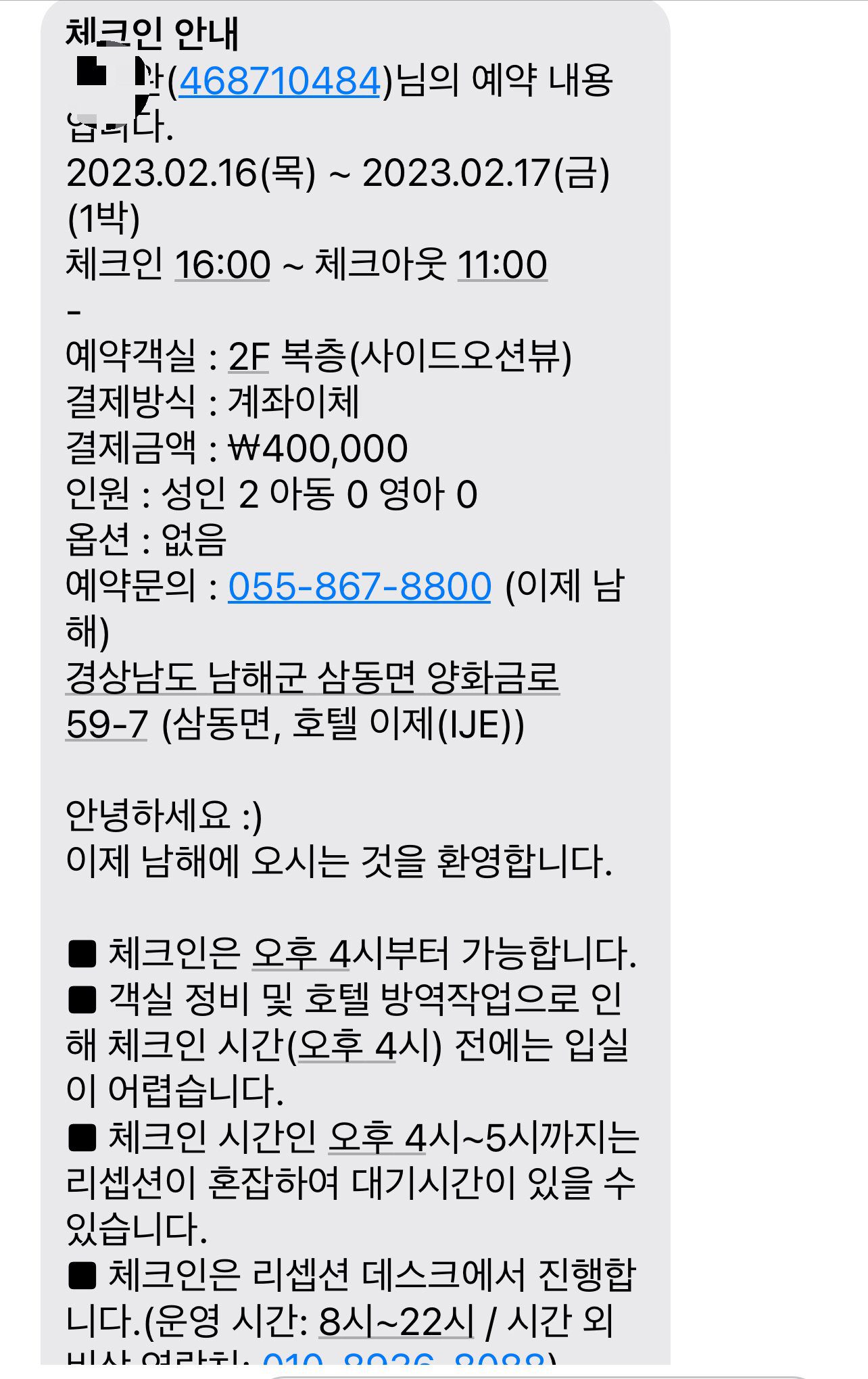Viewport: 868px width, 1379px height.
Task: Tap the reservation number 468710484 link
Action: (279, 81)
